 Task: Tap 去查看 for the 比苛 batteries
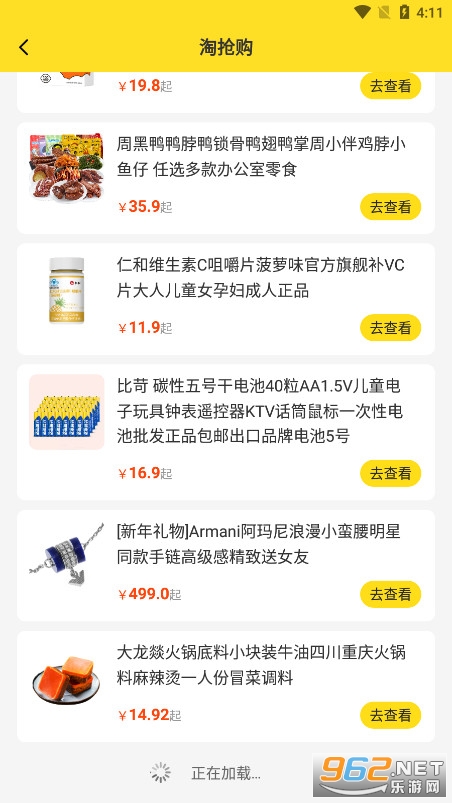coord(391,473)
